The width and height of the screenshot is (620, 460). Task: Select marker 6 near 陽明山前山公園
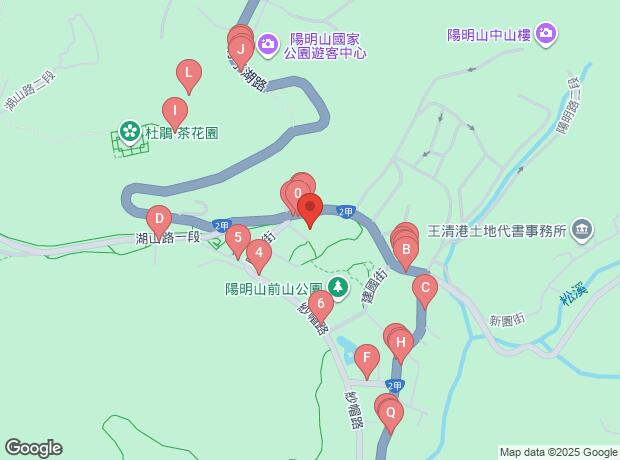coord(321,304)
